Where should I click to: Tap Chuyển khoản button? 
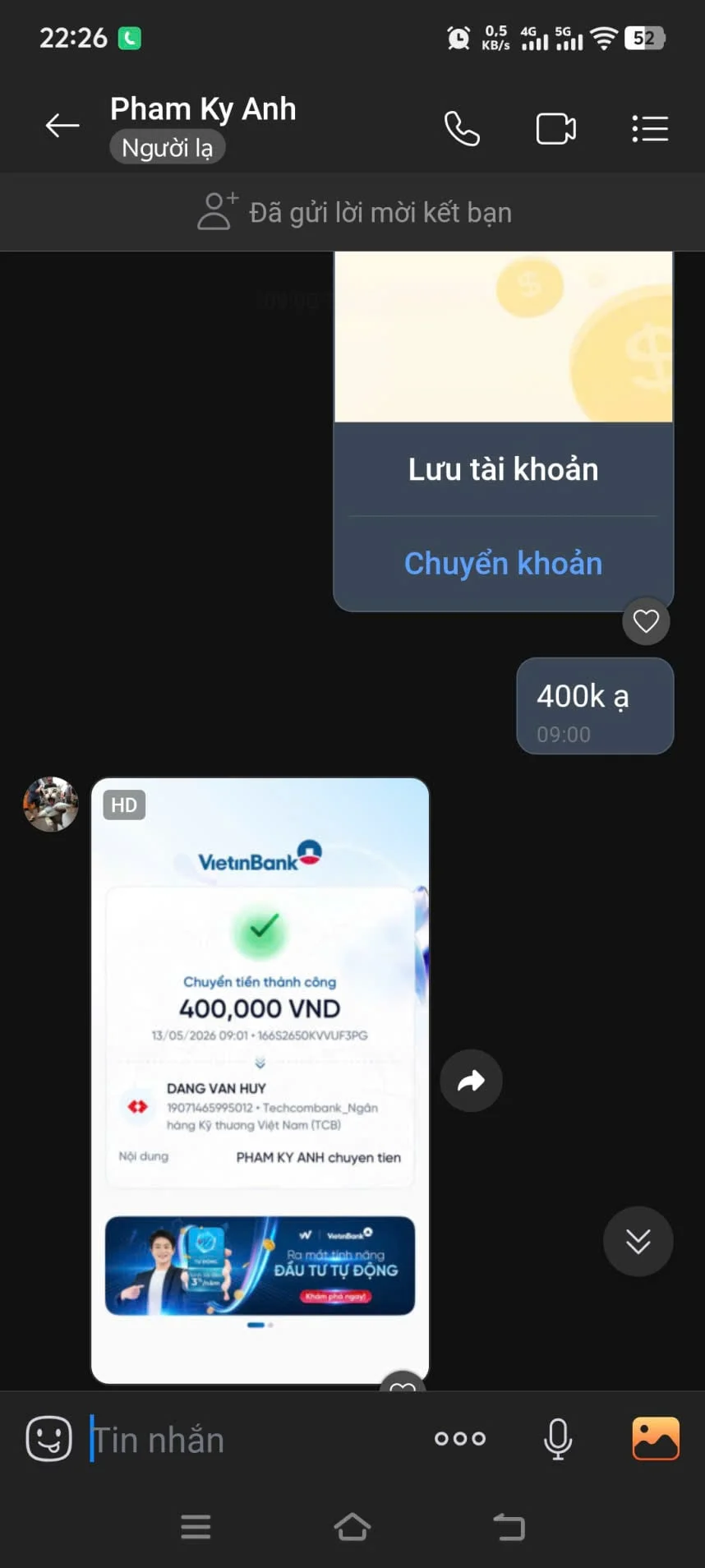pos(503,564)
